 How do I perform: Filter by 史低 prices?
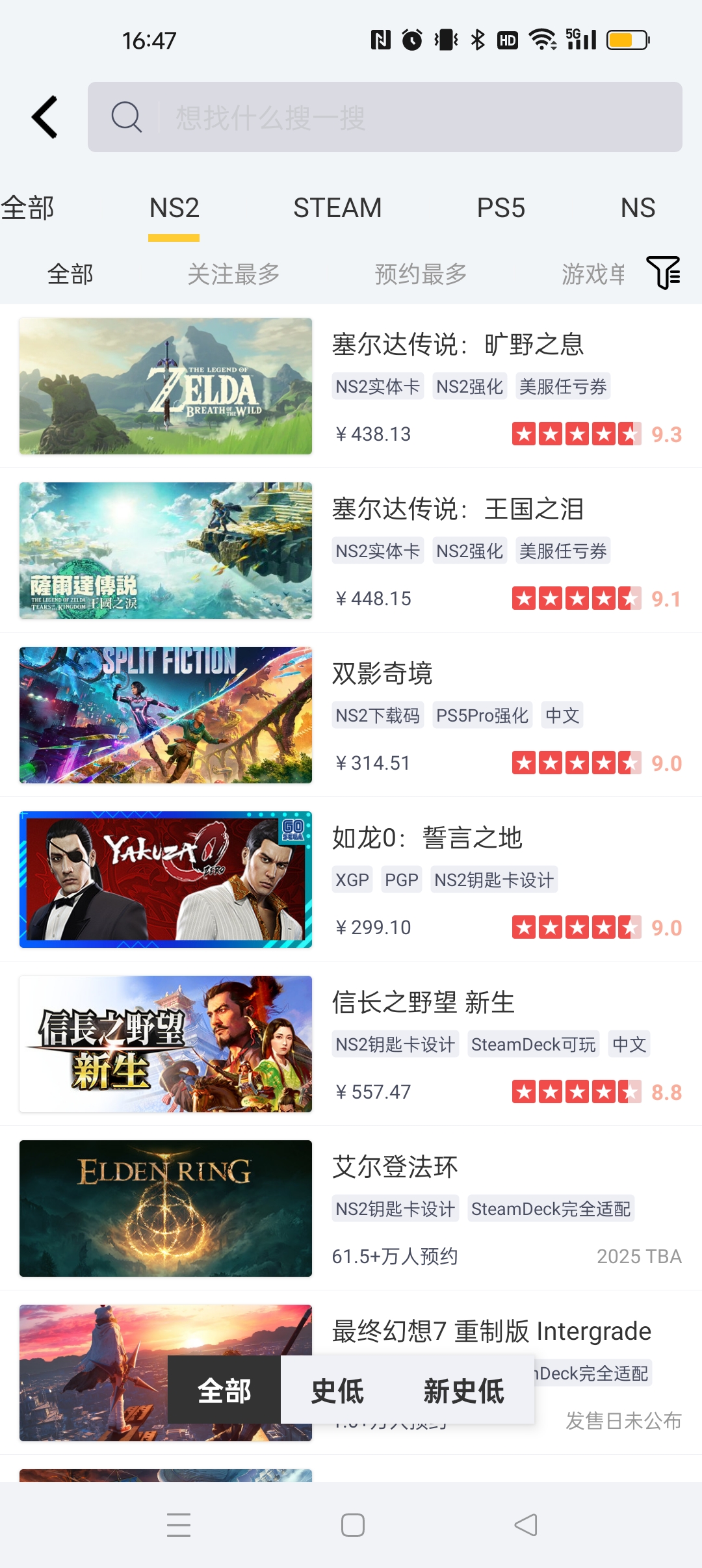337,1391
